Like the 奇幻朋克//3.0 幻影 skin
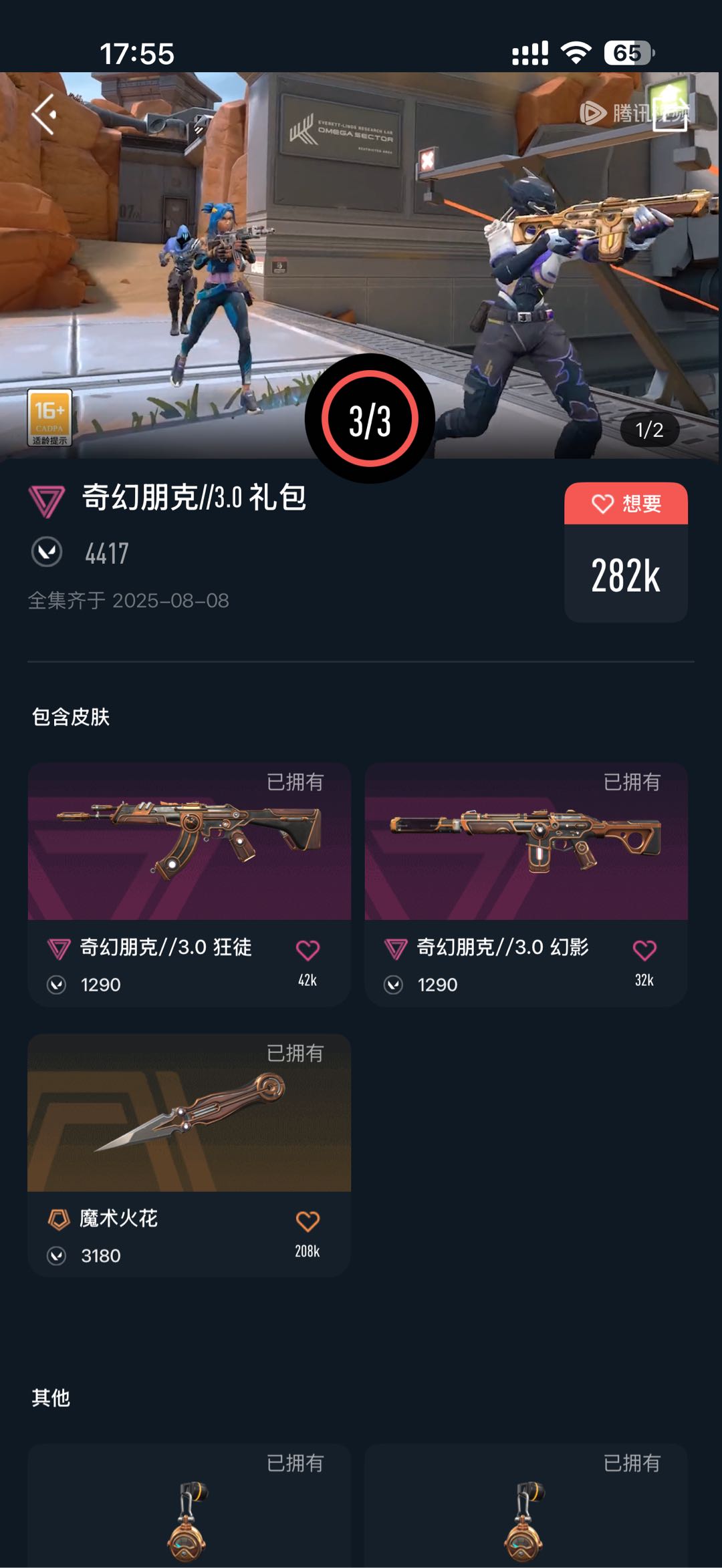Screen dimensions: 722x1568 pyautogui.click(x=644, y=950)
